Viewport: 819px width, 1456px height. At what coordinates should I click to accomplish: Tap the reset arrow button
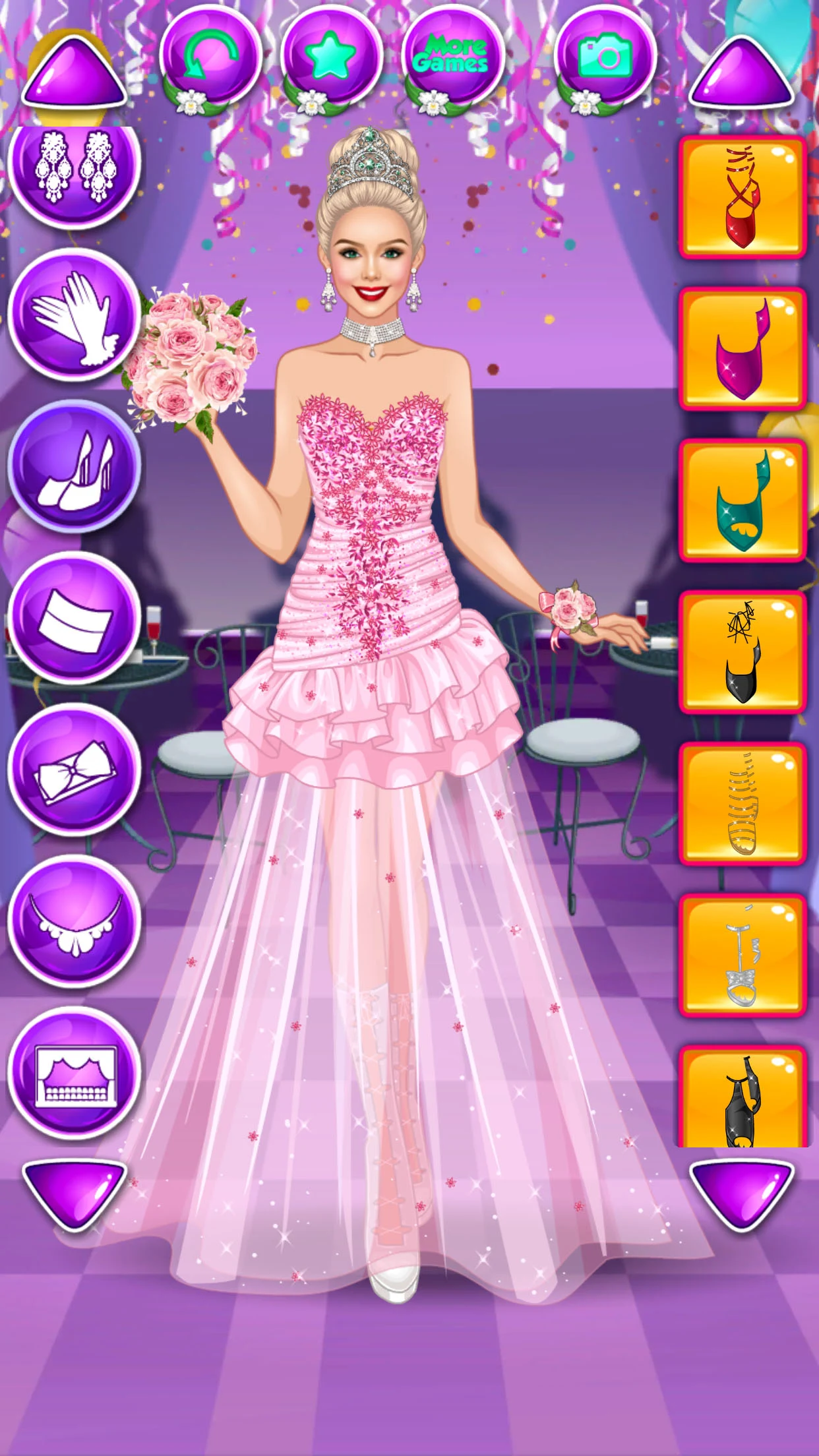tap(210, 56)
